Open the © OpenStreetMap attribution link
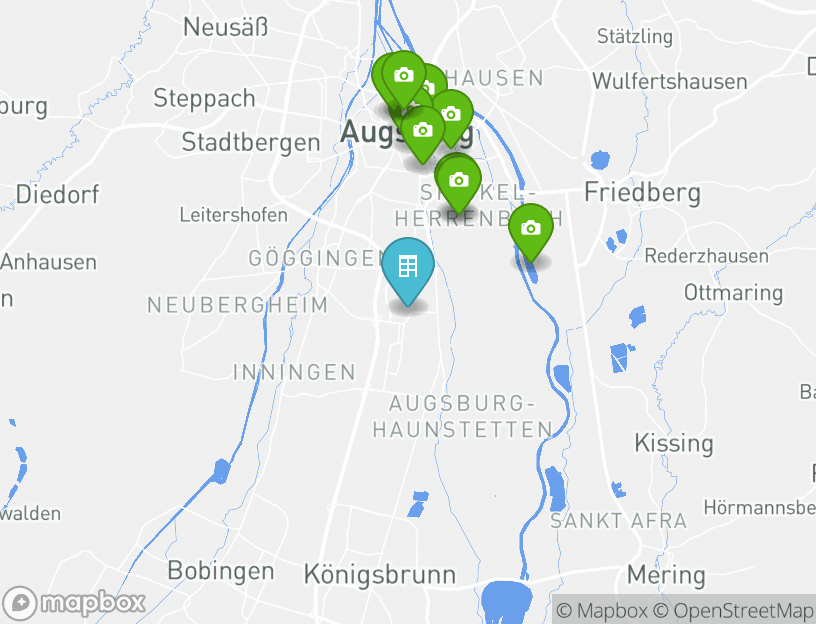 coord(733,610)
